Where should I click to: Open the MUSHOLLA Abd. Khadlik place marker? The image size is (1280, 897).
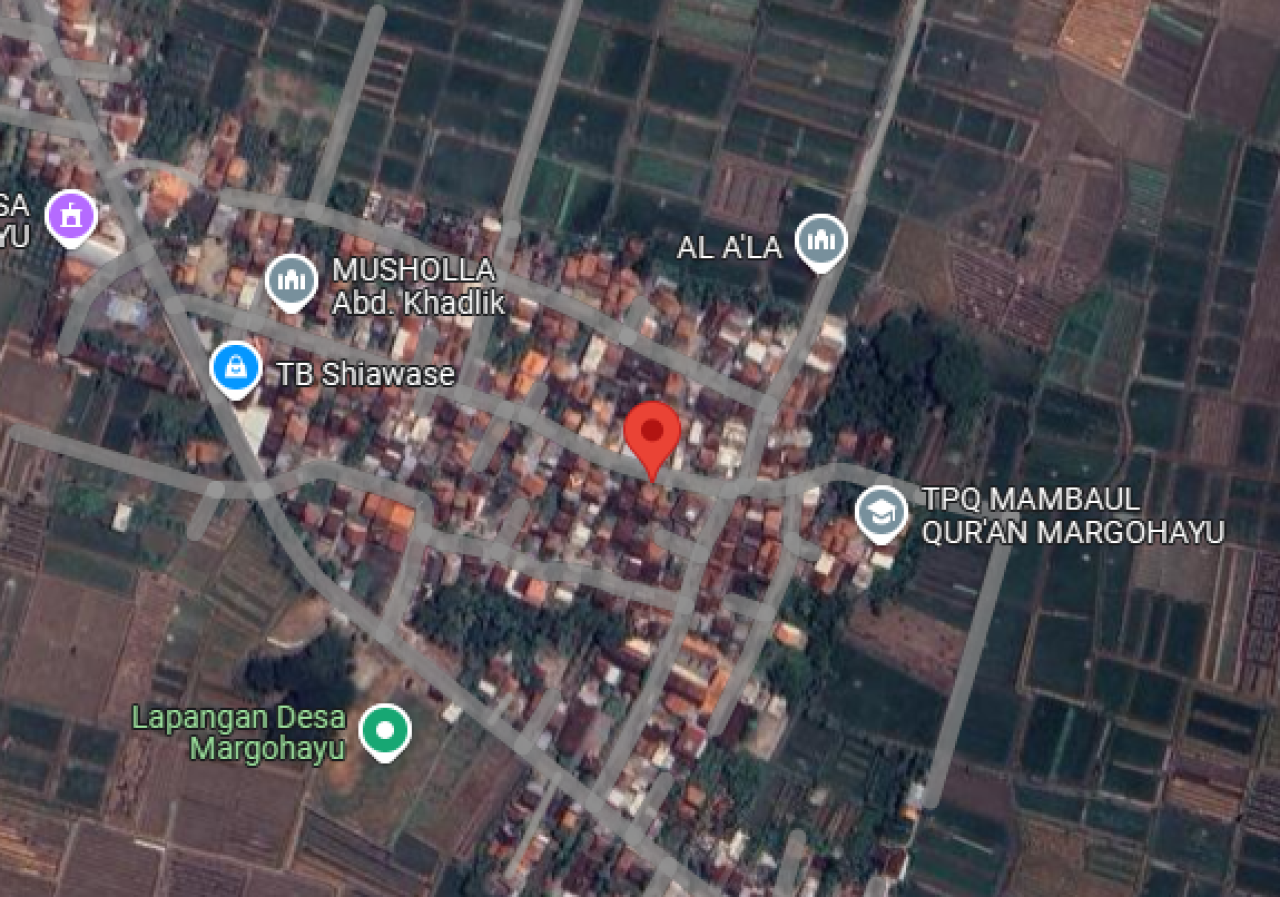coord(292,281)
